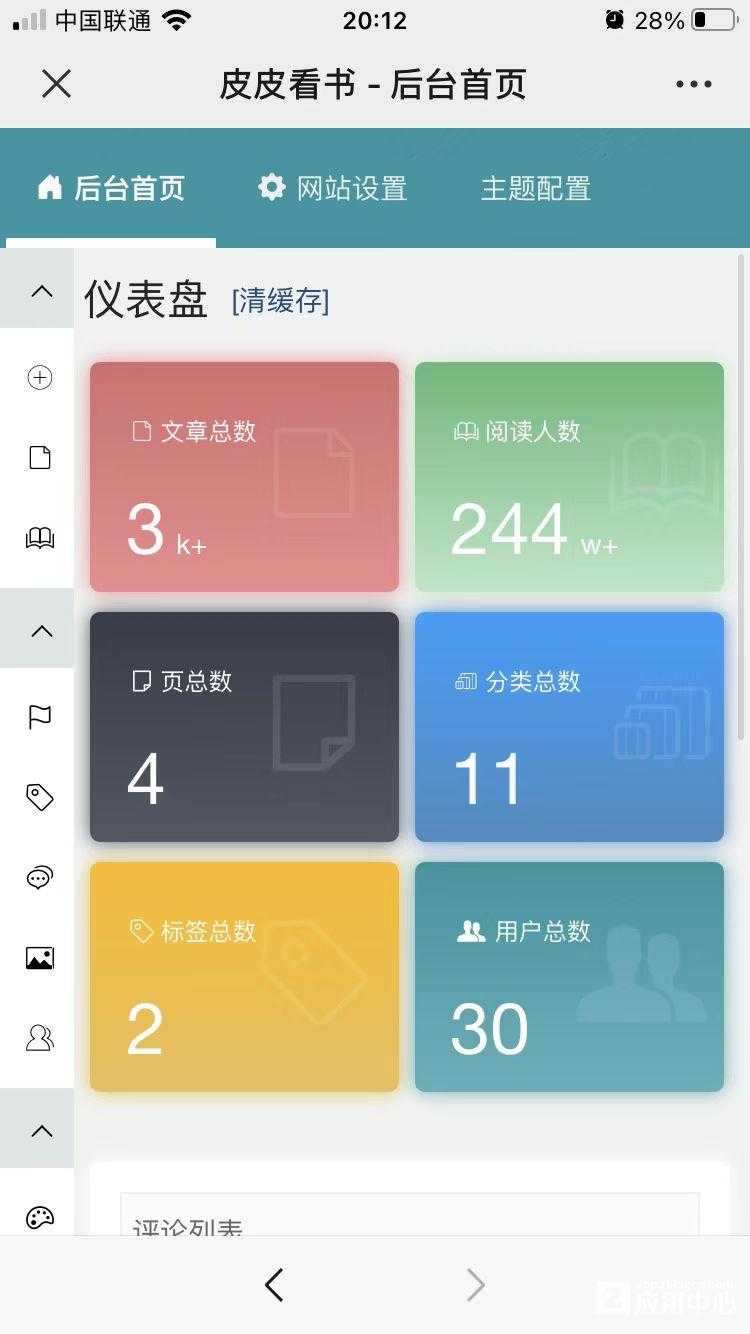Open the three-dot overflow menu
The image size is (750, 1334).
pyautogui.click(x=693, y=84)
